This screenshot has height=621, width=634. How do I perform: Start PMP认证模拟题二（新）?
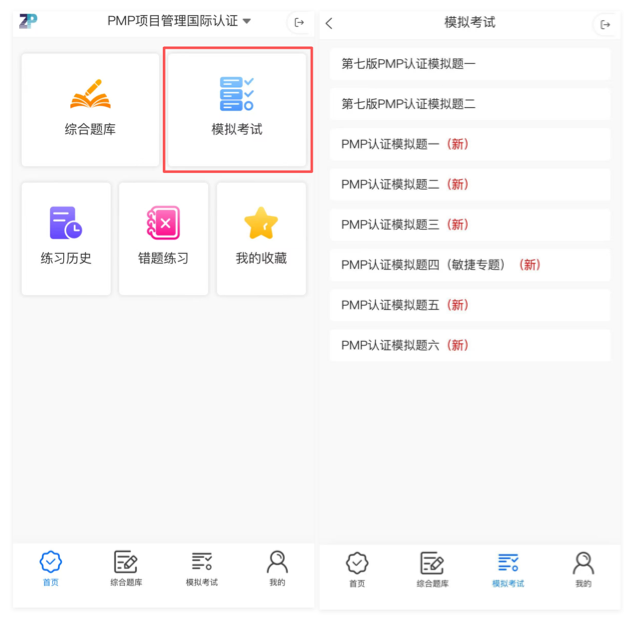[x=470, y=184]
